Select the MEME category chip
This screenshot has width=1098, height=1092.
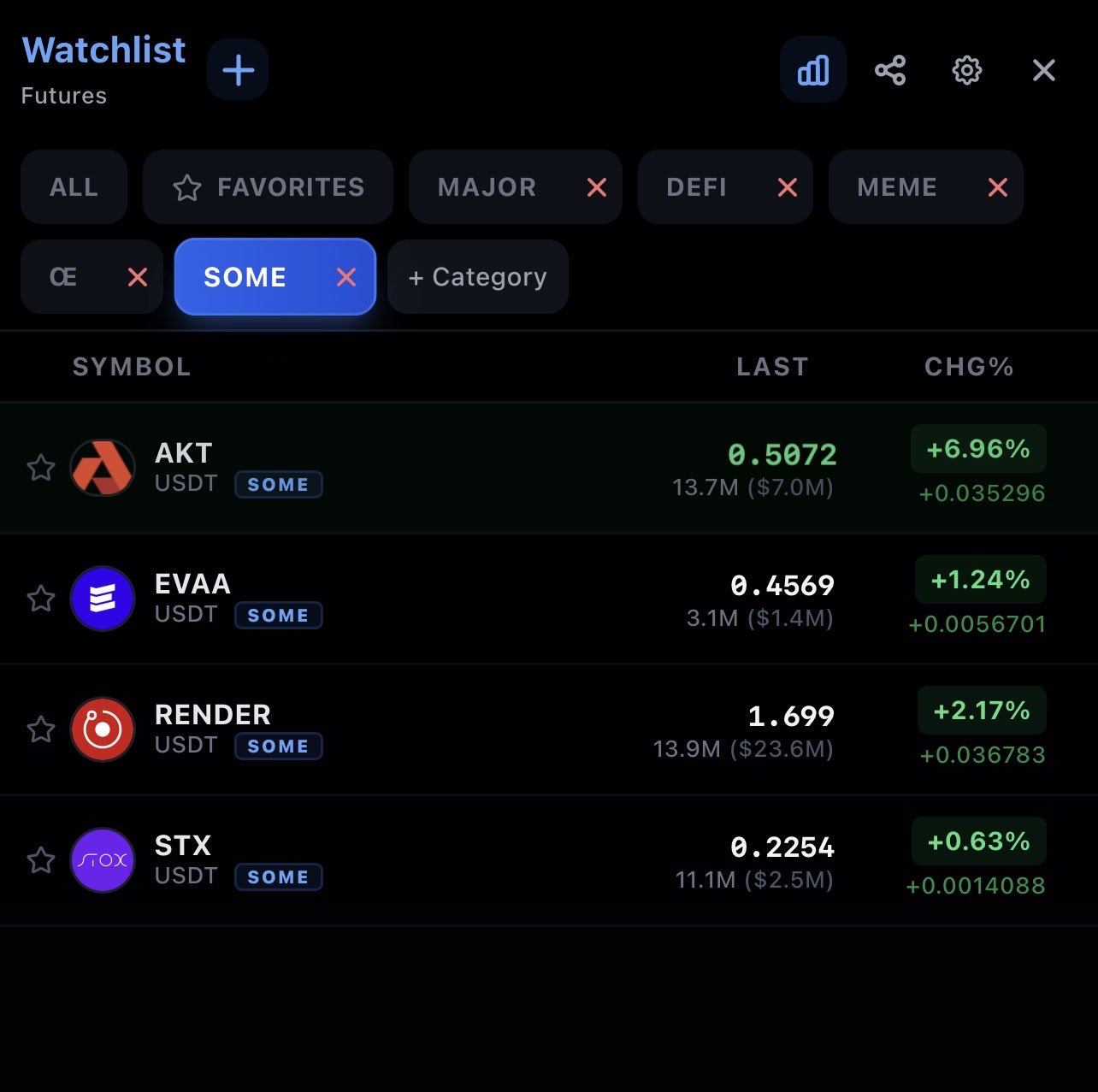(x=897, y=186)
